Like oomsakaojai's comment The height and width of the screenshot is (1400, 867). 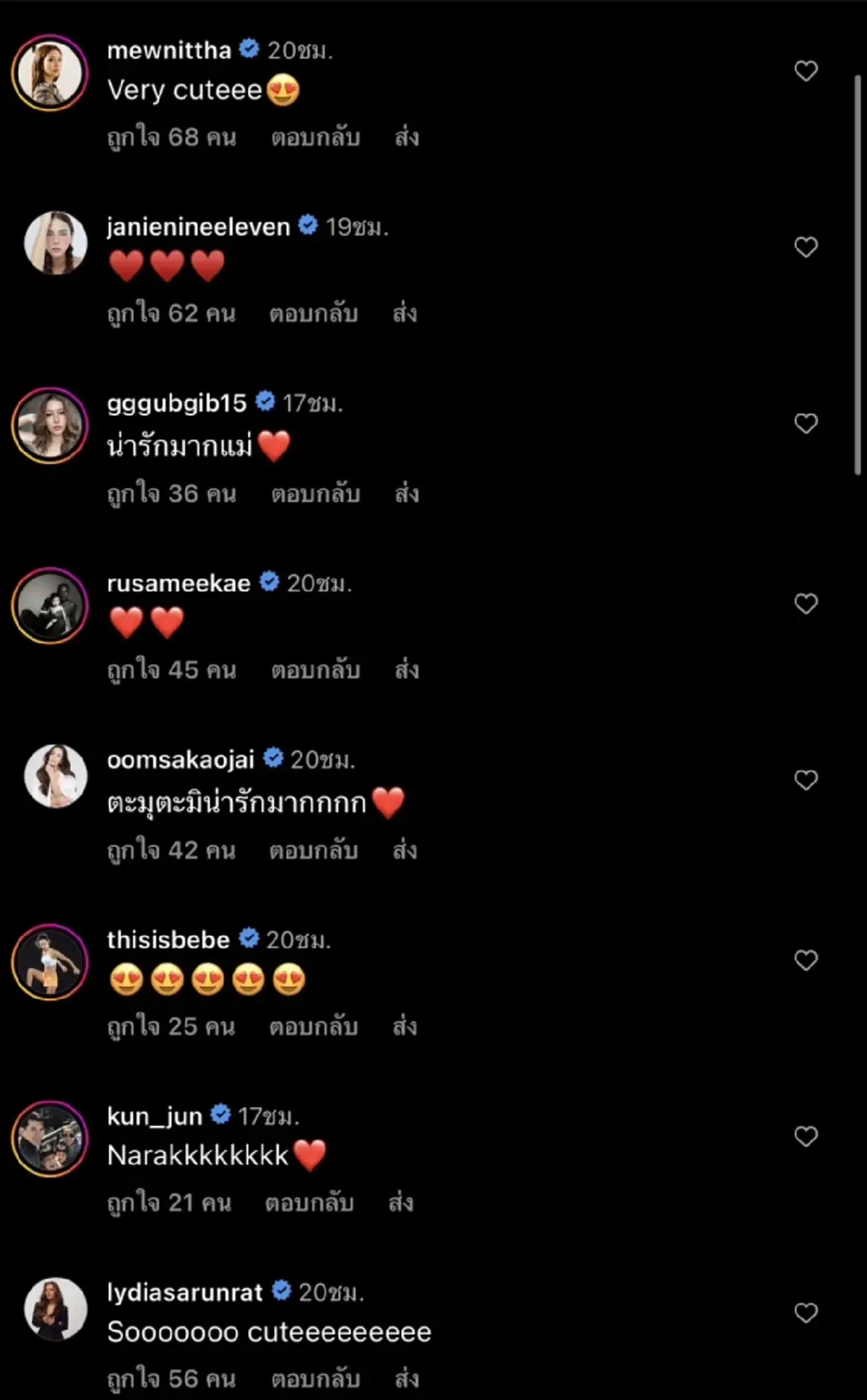806,779
